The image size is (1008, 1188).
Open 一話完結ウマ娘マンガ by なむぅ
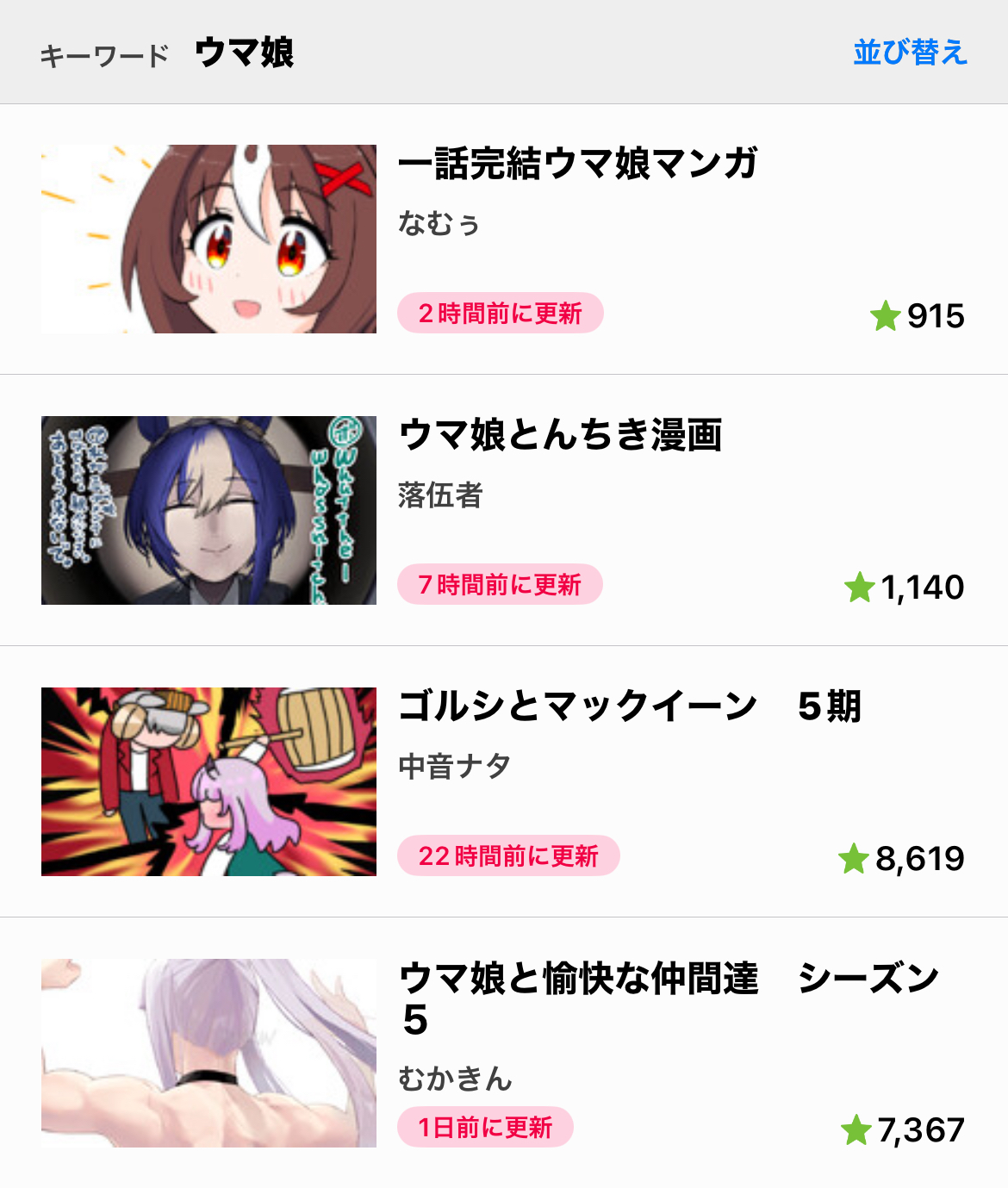577,164
